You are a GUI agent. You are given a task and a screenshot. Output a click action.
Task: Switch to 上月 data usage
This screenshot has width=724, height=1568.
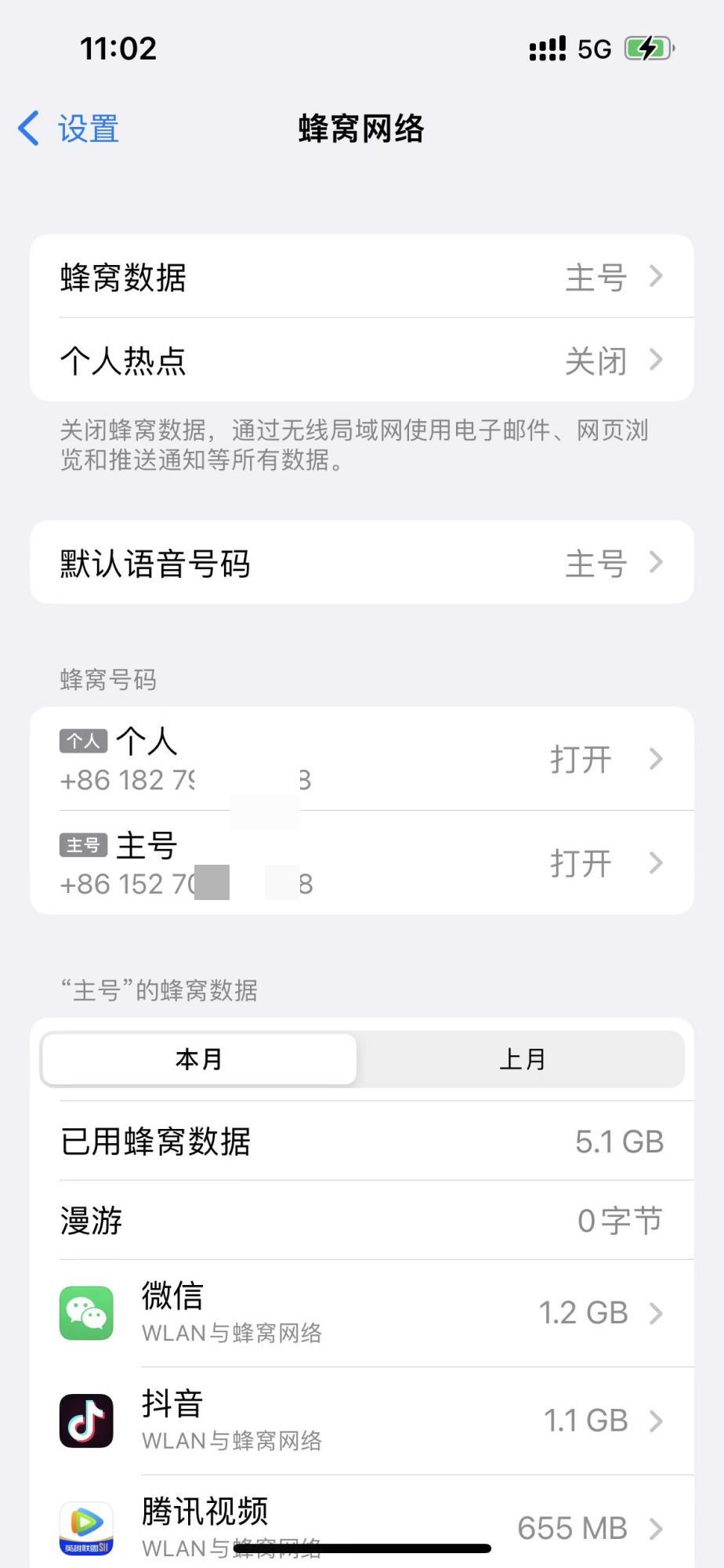pyautogui.click(x=522, y=1059)
